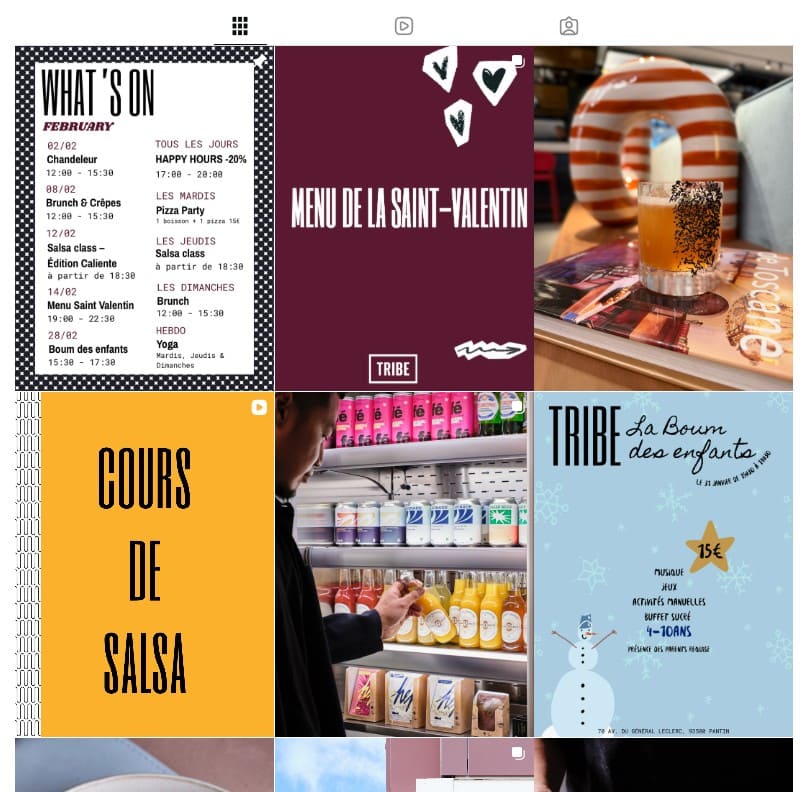Open the cocktail glass photo post
This screenshot has height=792, width=812.
pyautogui.click(x=663, y=218)
